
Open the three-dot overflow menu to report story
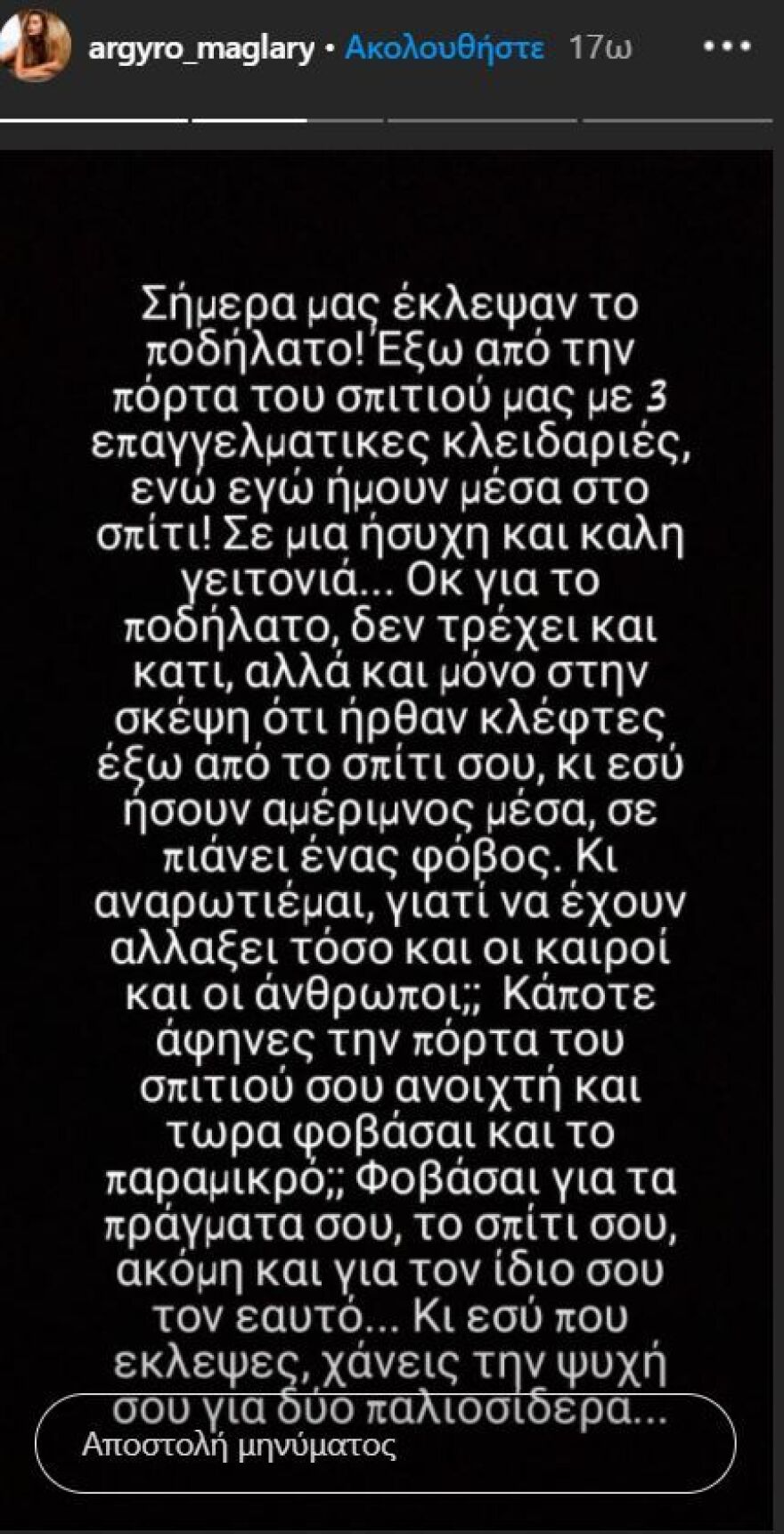coord(729,45)
